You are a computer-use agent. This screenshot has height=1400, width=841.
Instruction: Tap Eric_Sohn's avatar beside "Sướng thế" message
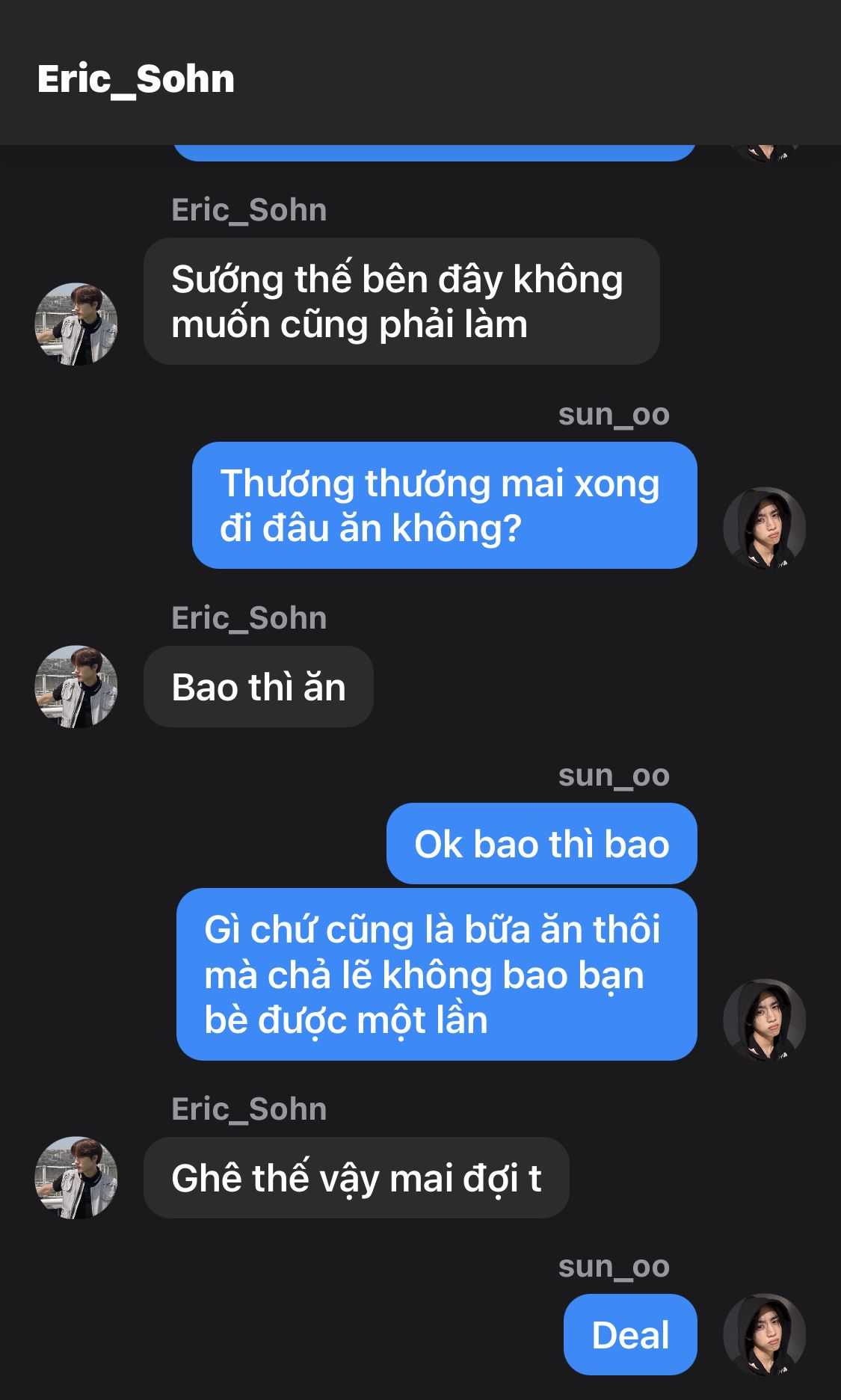76,324
